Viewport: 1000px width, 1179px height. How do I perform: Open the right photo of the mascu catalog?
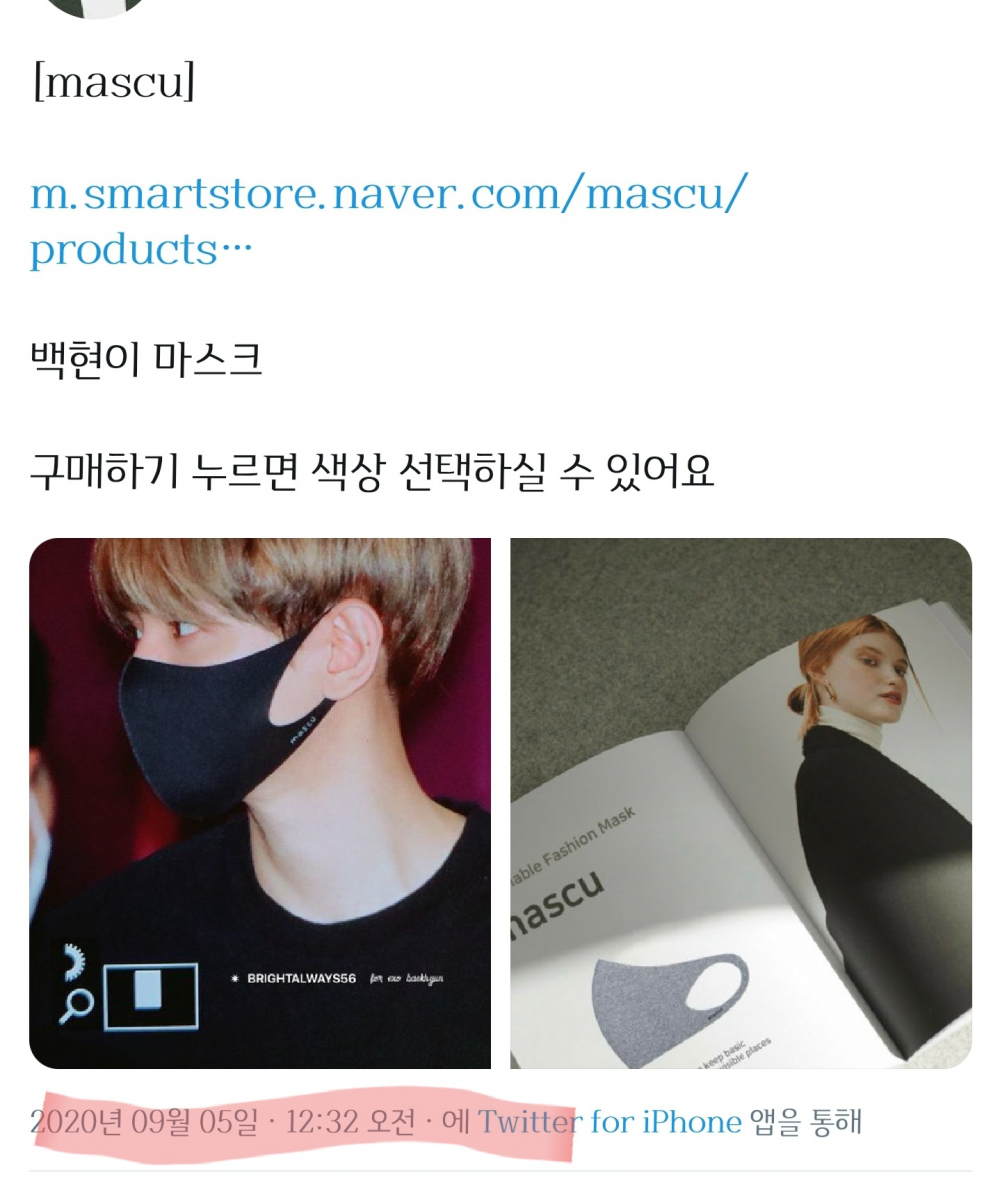click(x=740, y=803)
